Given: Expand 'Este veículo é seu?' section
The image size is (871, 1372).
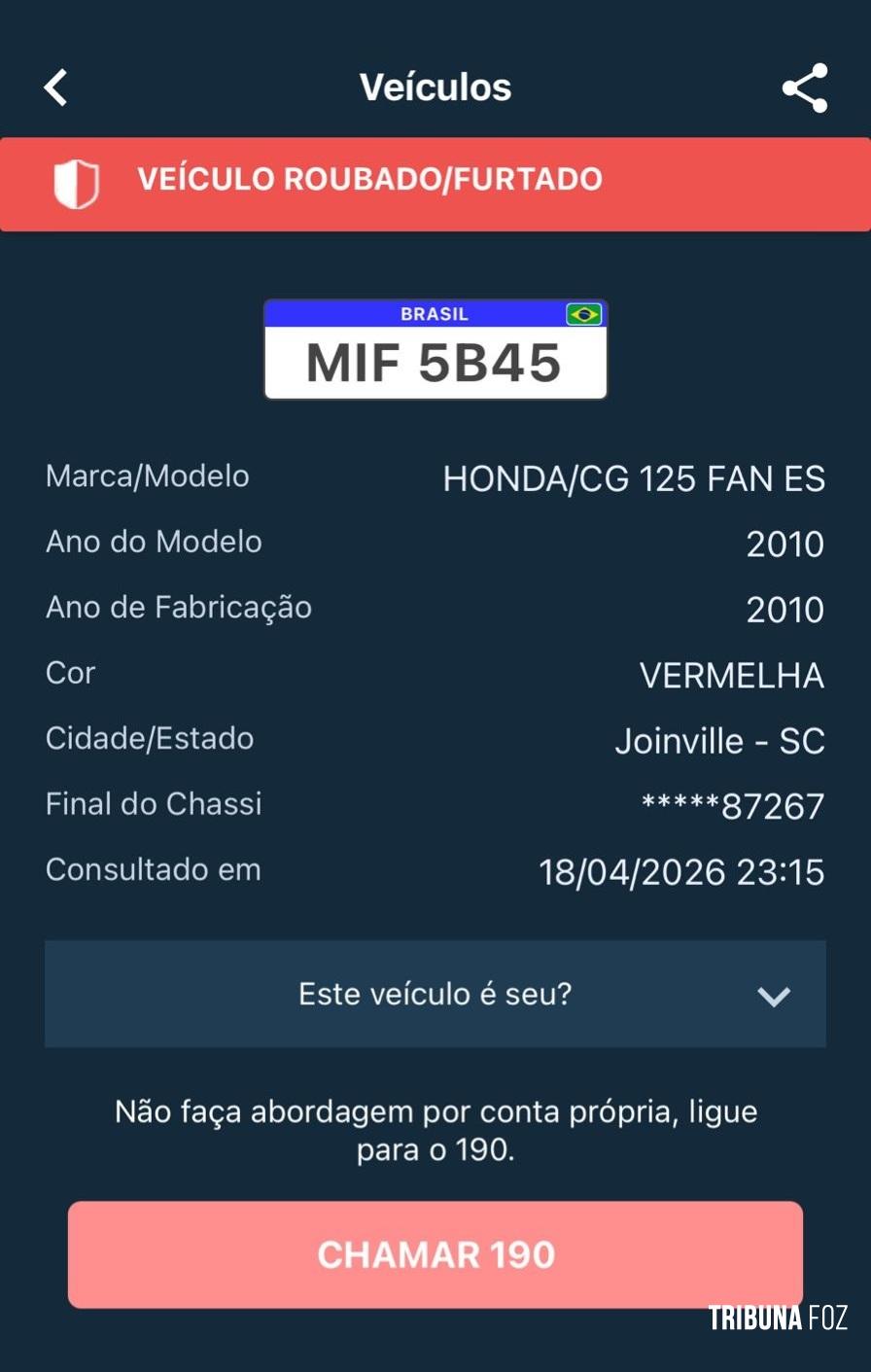Looking at the screenshot, I should point(435,994).
